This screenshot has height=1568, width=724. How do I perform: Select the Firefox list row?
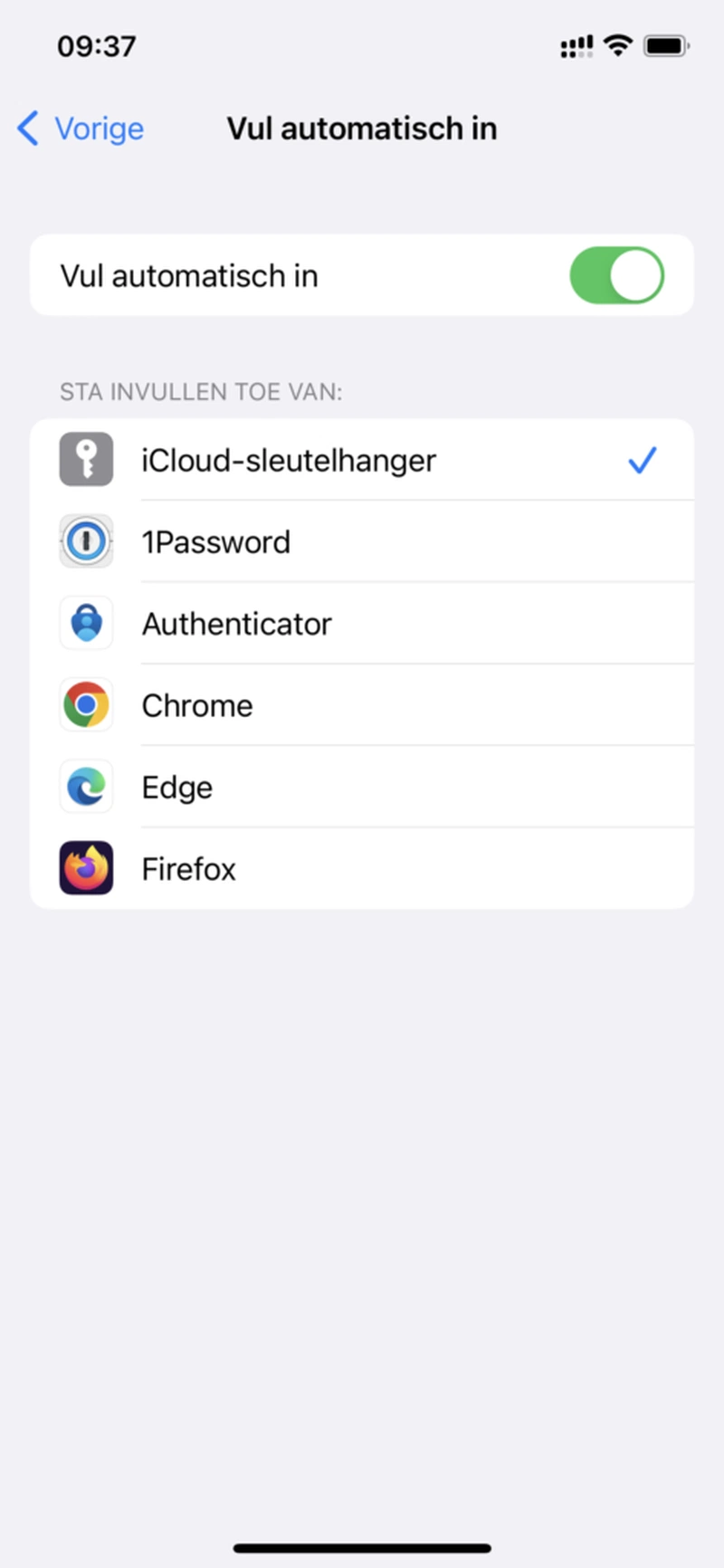[x=362, y=867]
